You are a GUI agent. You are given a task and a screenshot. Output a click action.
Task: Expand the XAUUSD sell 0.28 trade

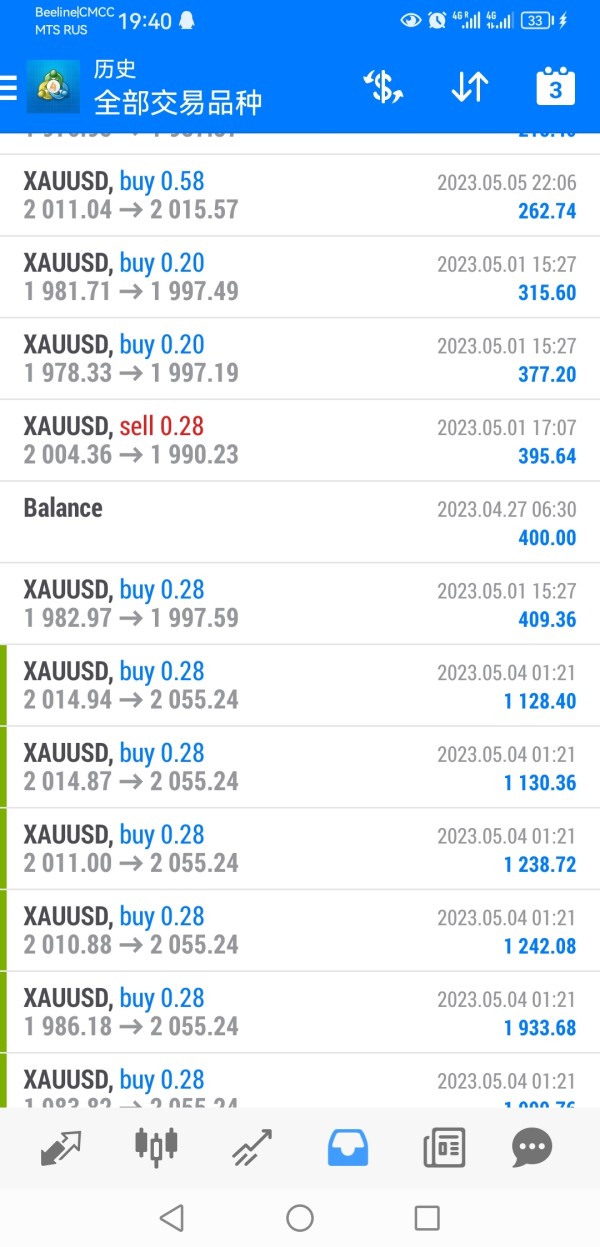[300, 440]
